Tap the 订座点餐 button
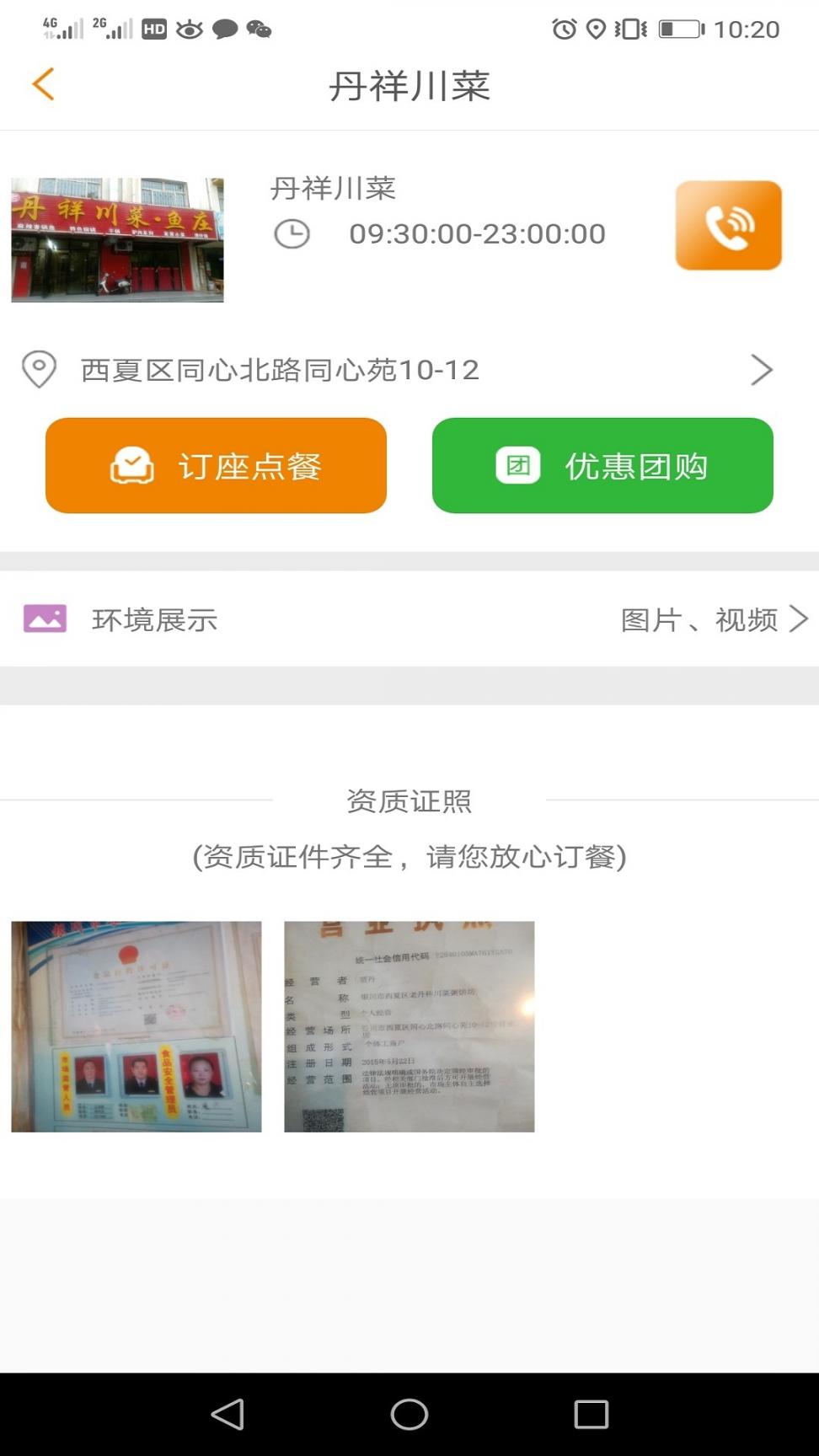Image resolution: width=819 pixels, height=1456 pixels. [x=216, y=466]
